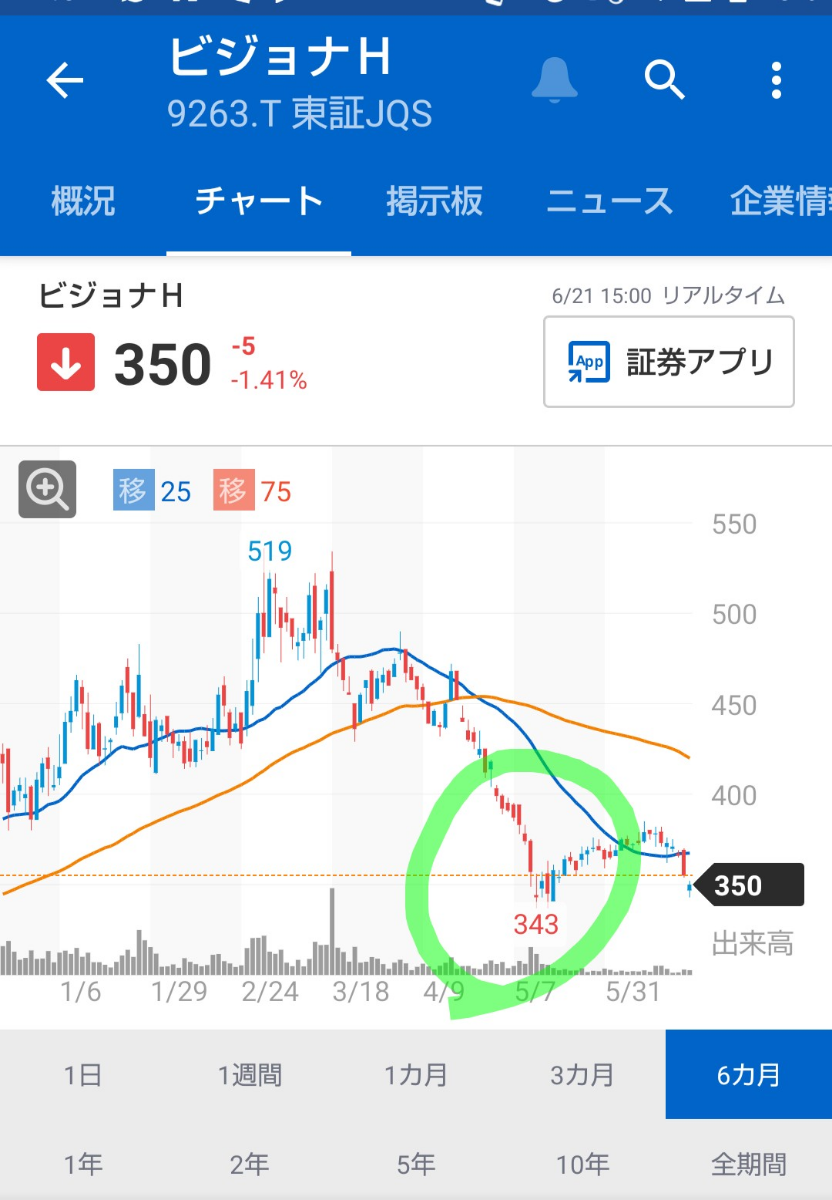Select the 3カ月 chart range
The height and width of the screenshot is (1200, 832).
point(582,1076)
